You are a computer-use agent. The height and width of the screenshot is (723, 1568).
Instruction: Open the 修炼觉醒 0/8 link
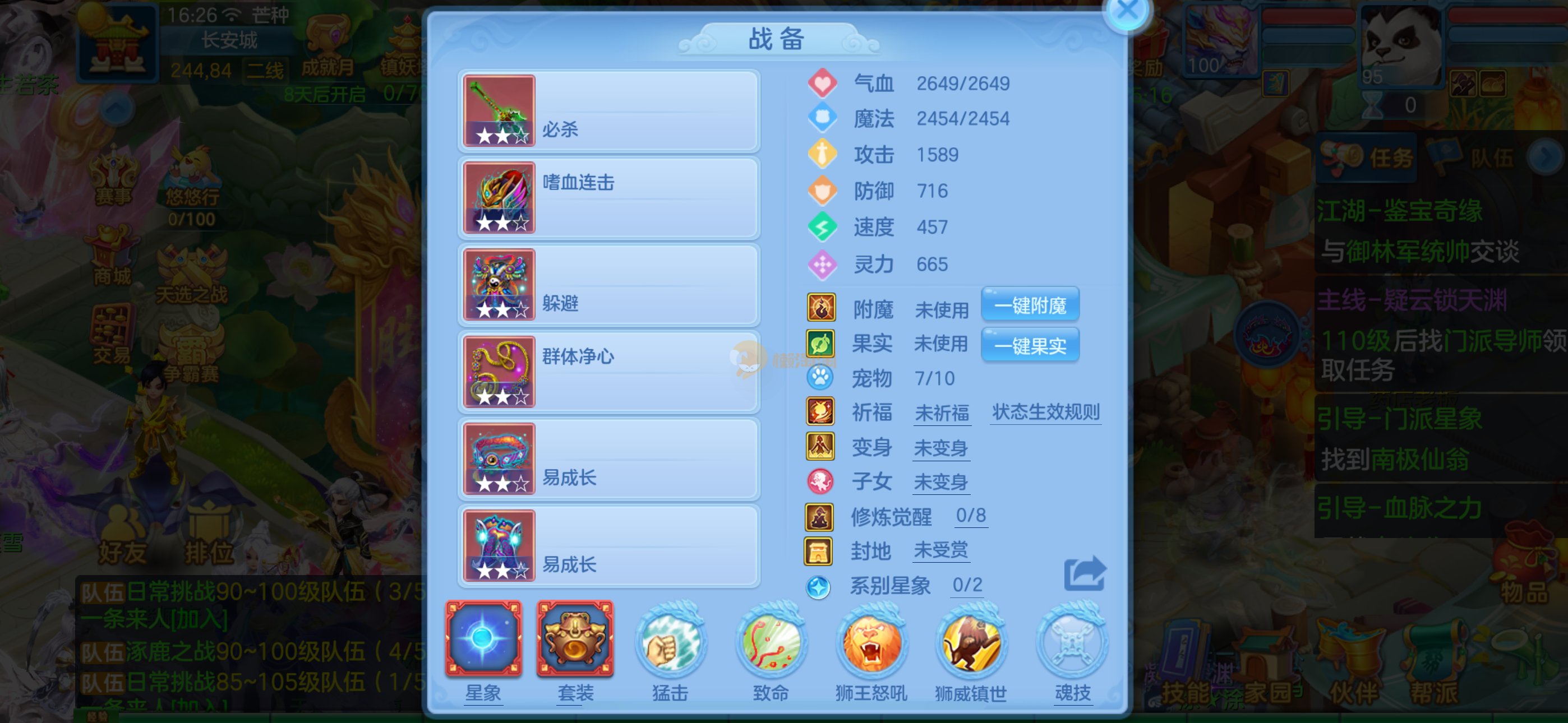[970, 516]
